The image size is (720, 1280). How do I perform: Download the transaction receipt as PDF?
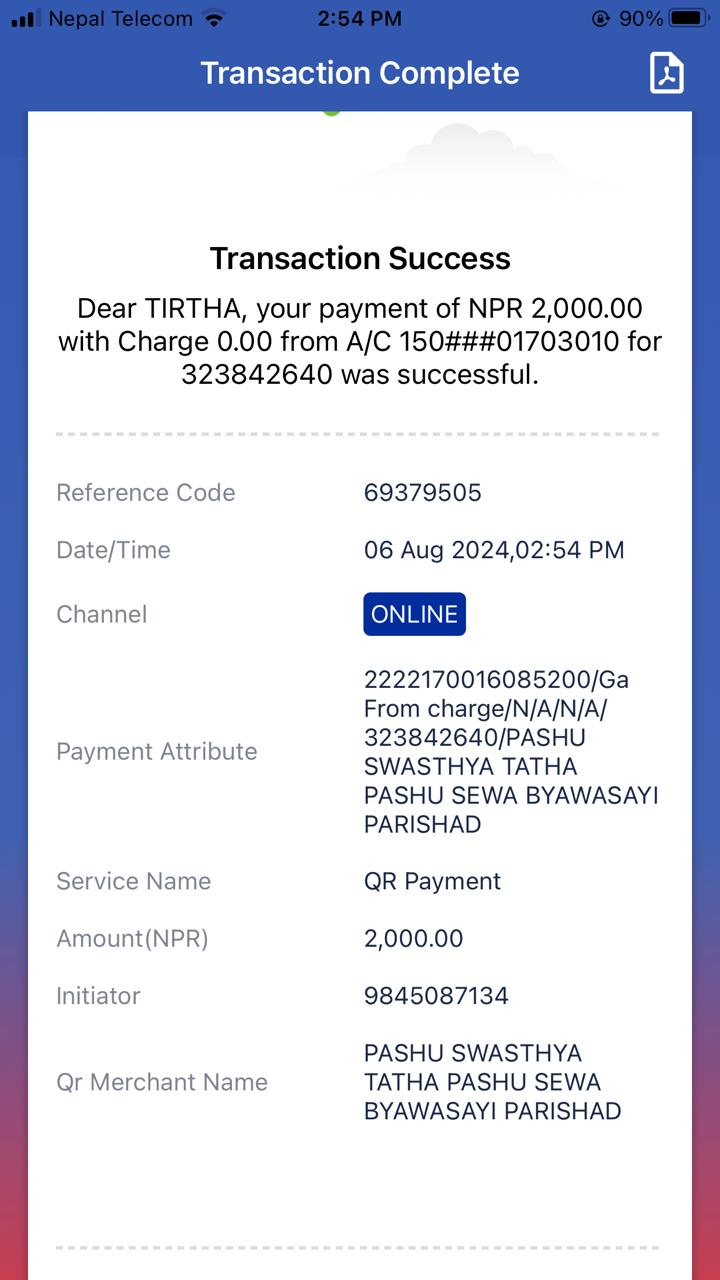point(667,73)
